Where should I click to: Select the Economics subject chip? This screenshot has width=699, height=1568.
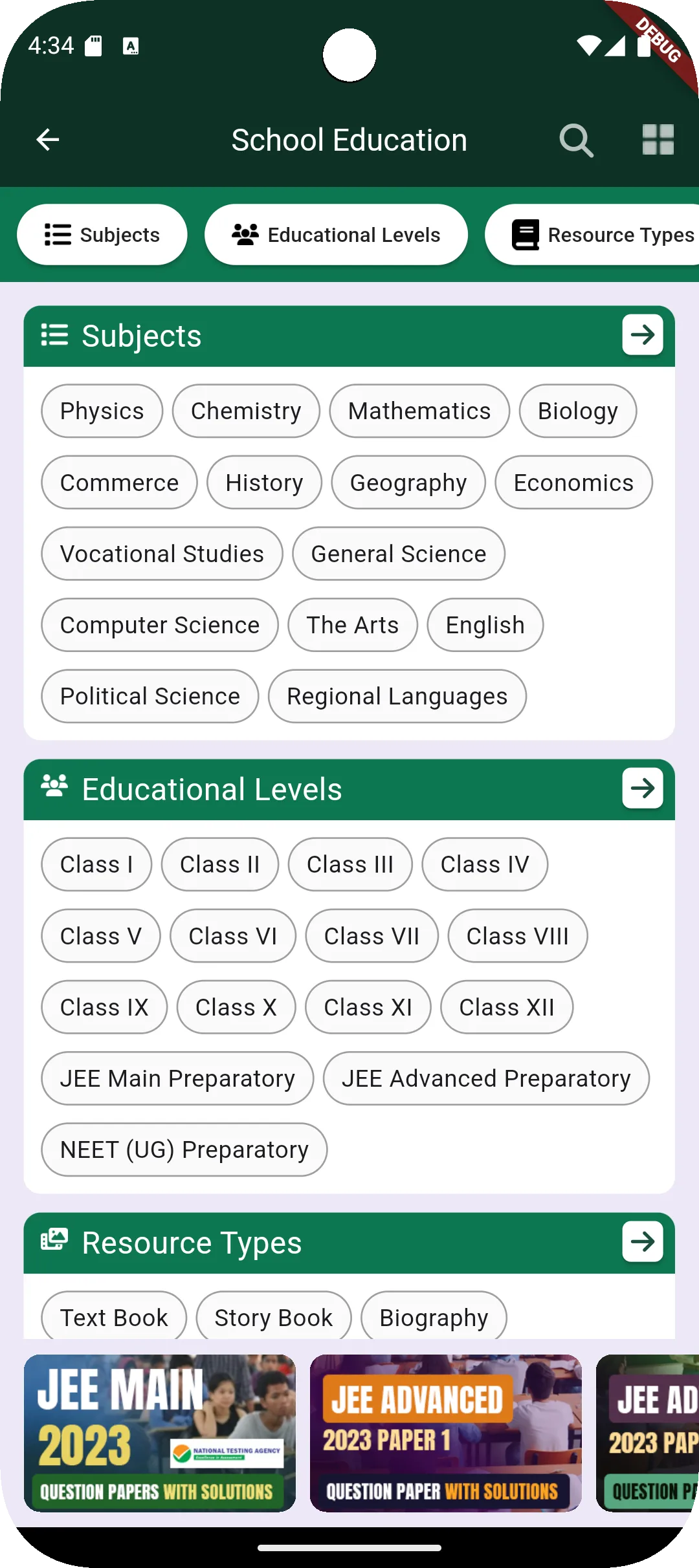(573, 483)
